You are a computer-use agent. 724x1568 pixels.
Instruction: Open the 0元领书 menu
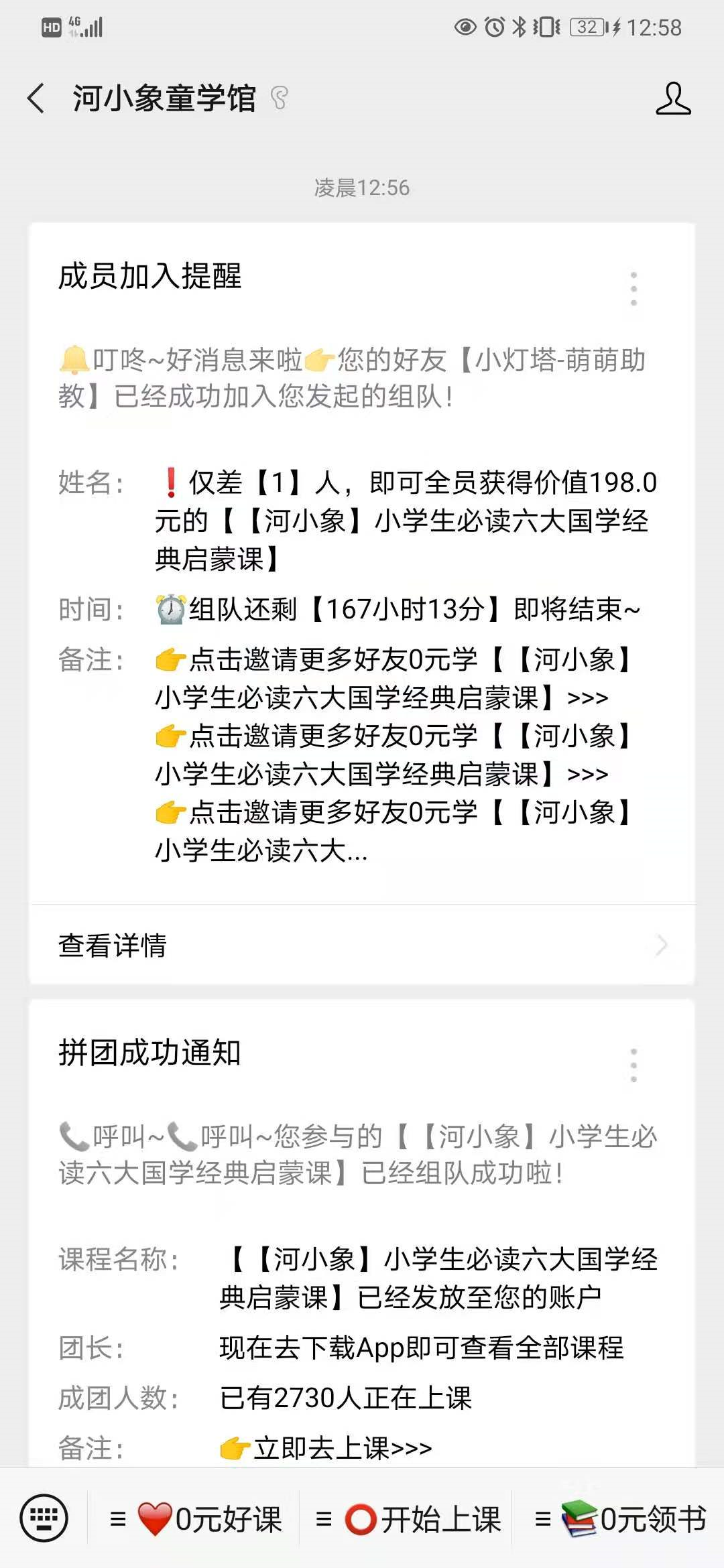pos(620,1518)
